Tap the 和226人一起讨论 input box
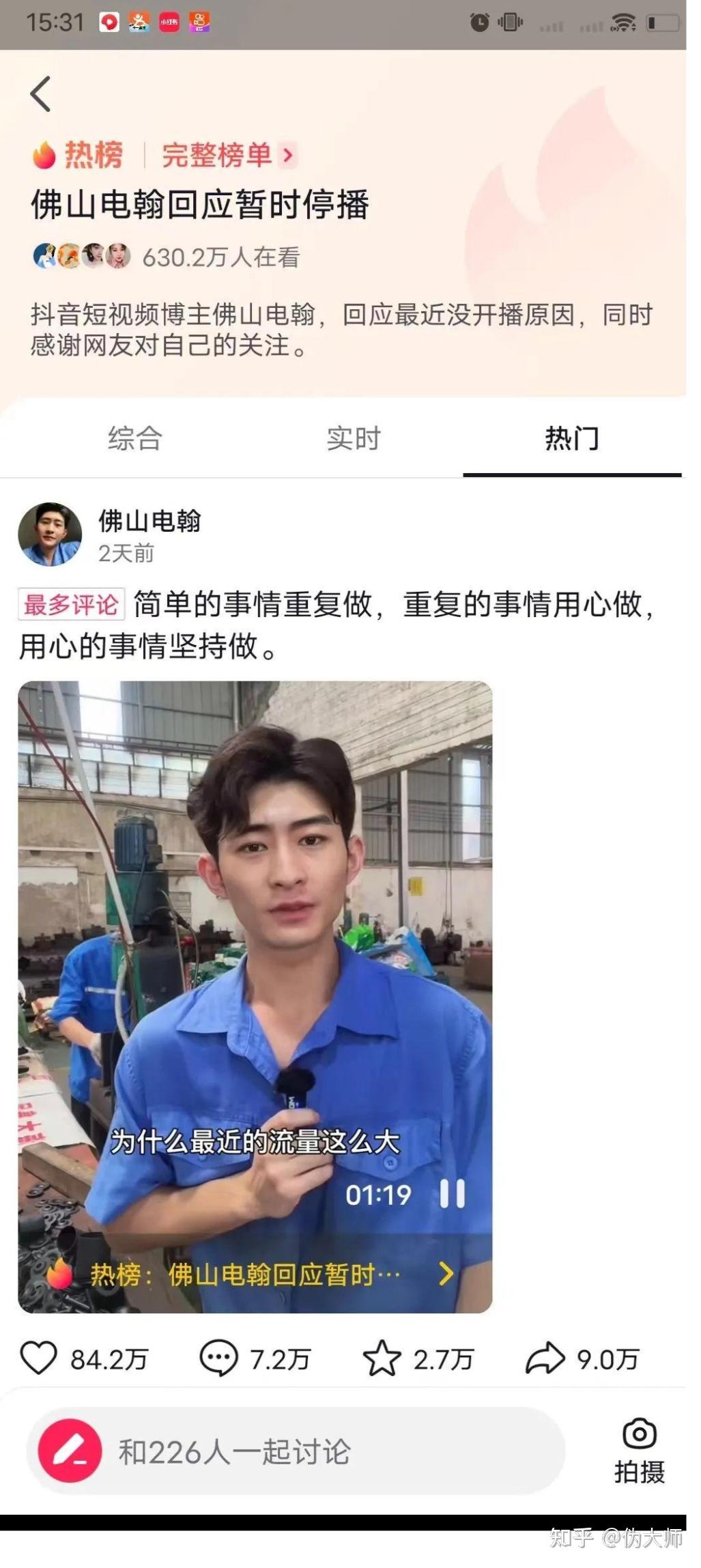The height and width of the screenshot is (1568, 701). click(296, 1451)
